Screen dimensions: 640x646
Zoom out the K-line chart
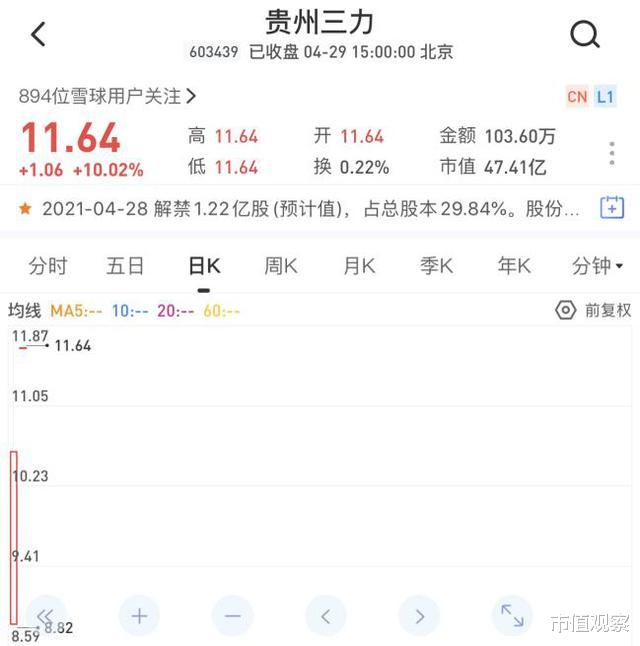point(232,616)
